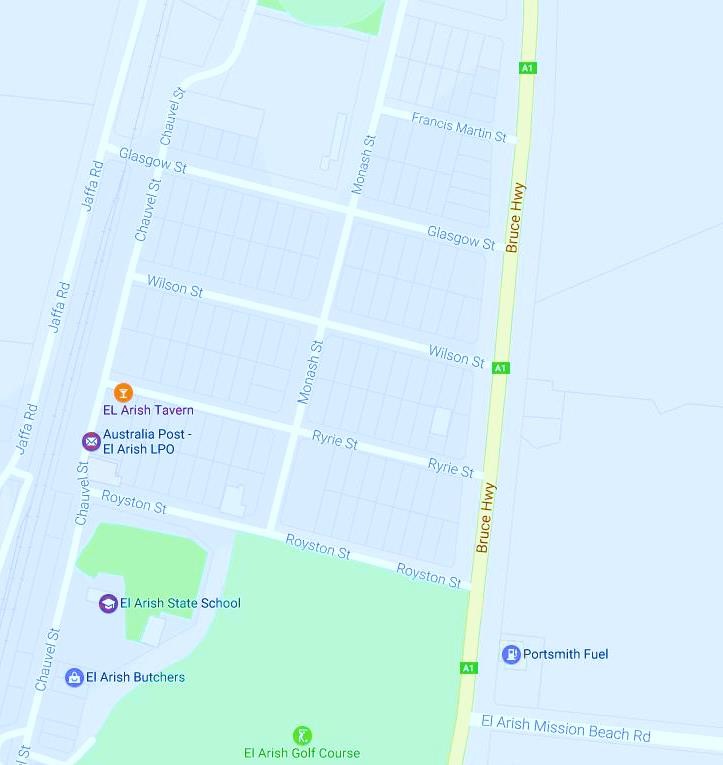Select the El Arish Golf Course marker
The height and width of the screenshot is (765, 723).
click(x=302, y=736)
